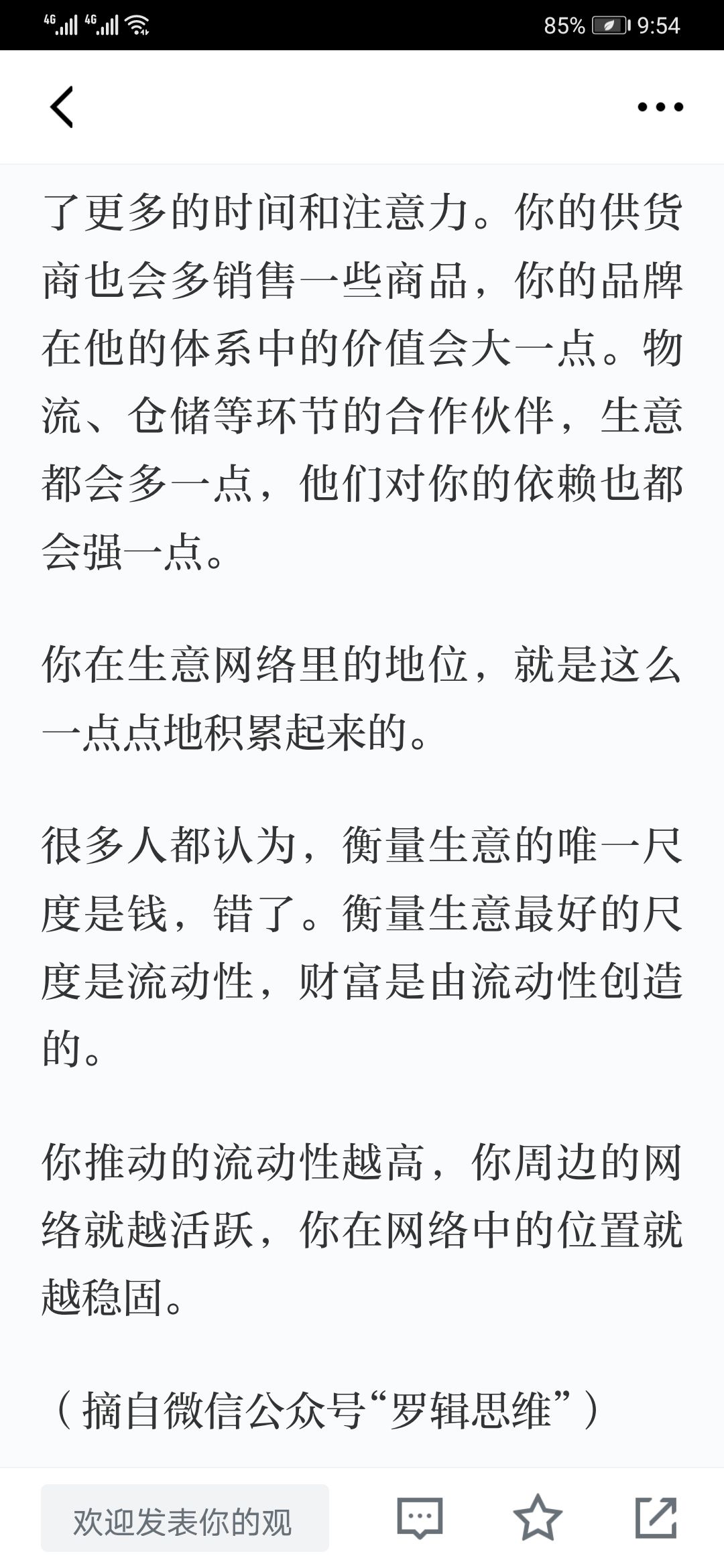Go back using the top-left arrow

[x=62, y=107]
